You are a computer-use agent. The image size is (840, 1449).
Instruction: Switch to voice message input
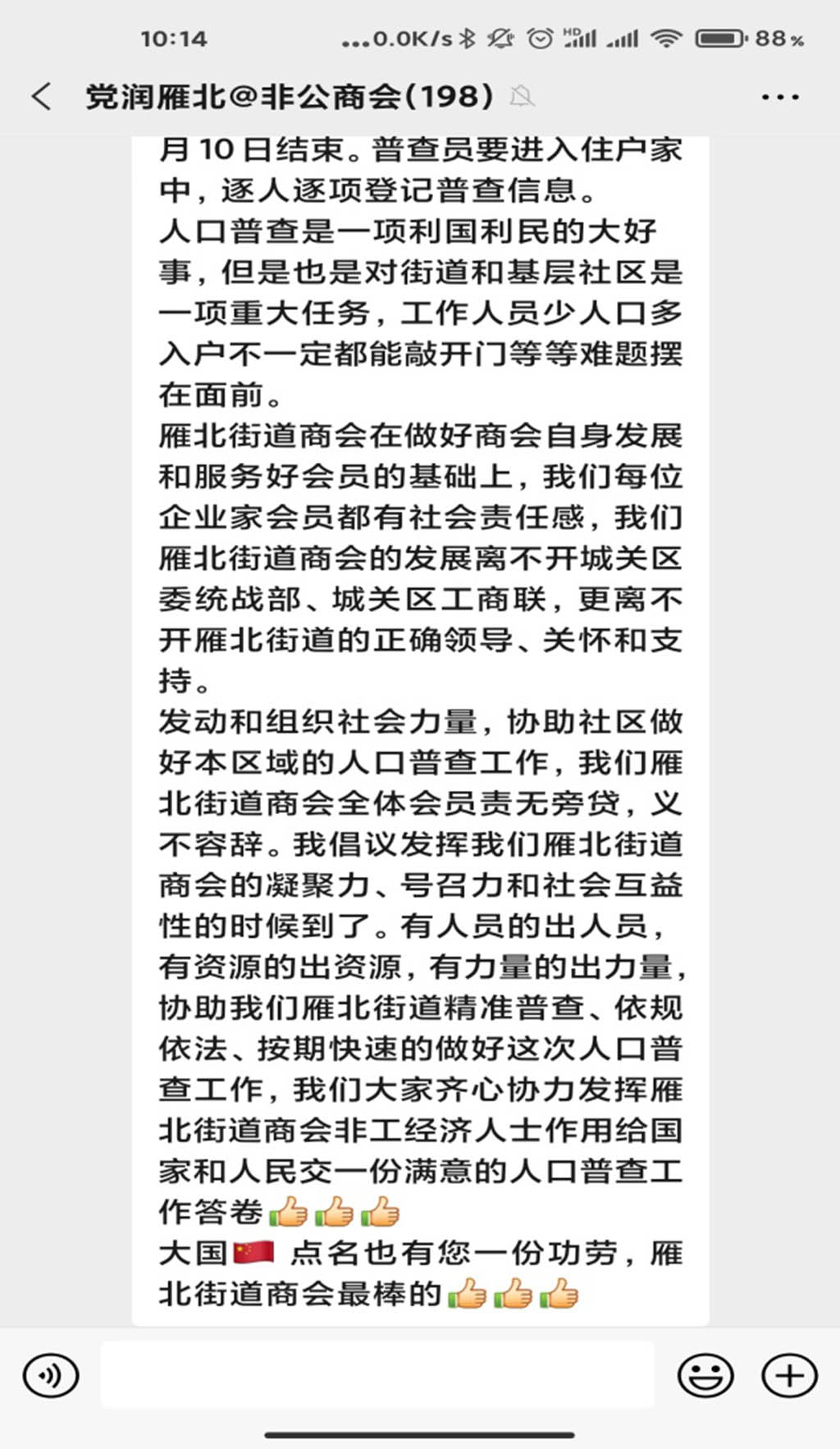click(x=51, y=1375)
